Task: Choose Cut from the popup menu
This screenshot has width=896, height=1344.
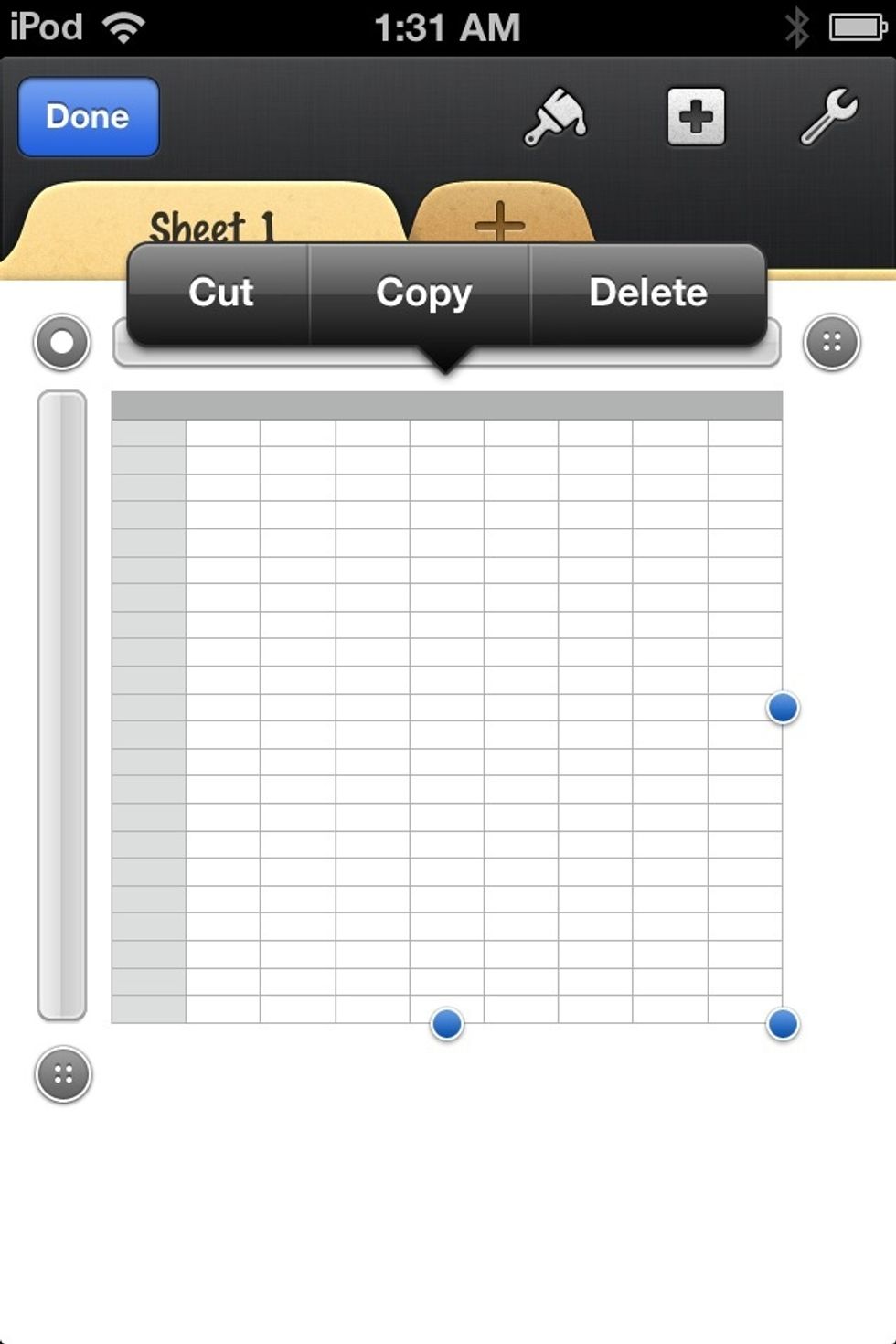Action: click(x=220, y=293)
